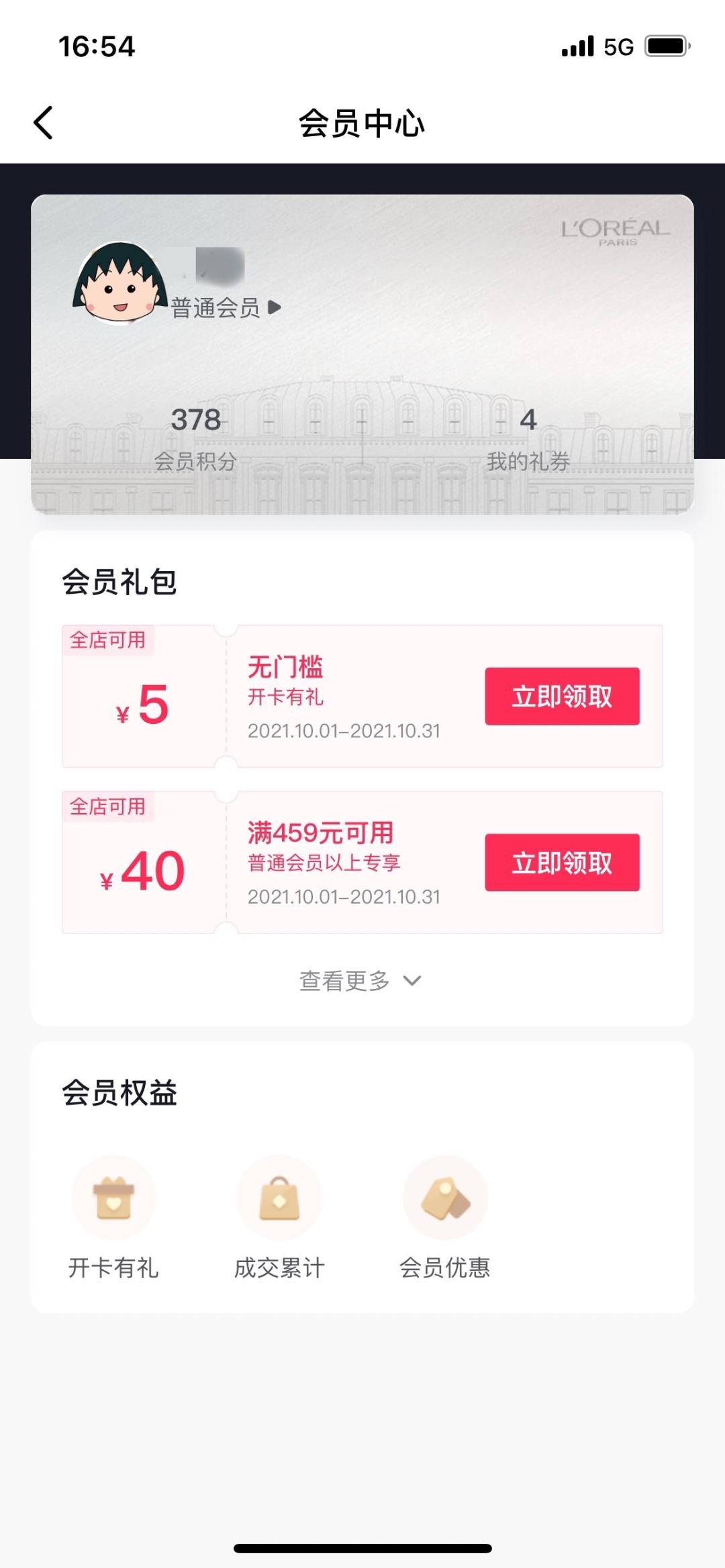
Task: Tap the signal strength bars indicator
Action: coord(577,46)
